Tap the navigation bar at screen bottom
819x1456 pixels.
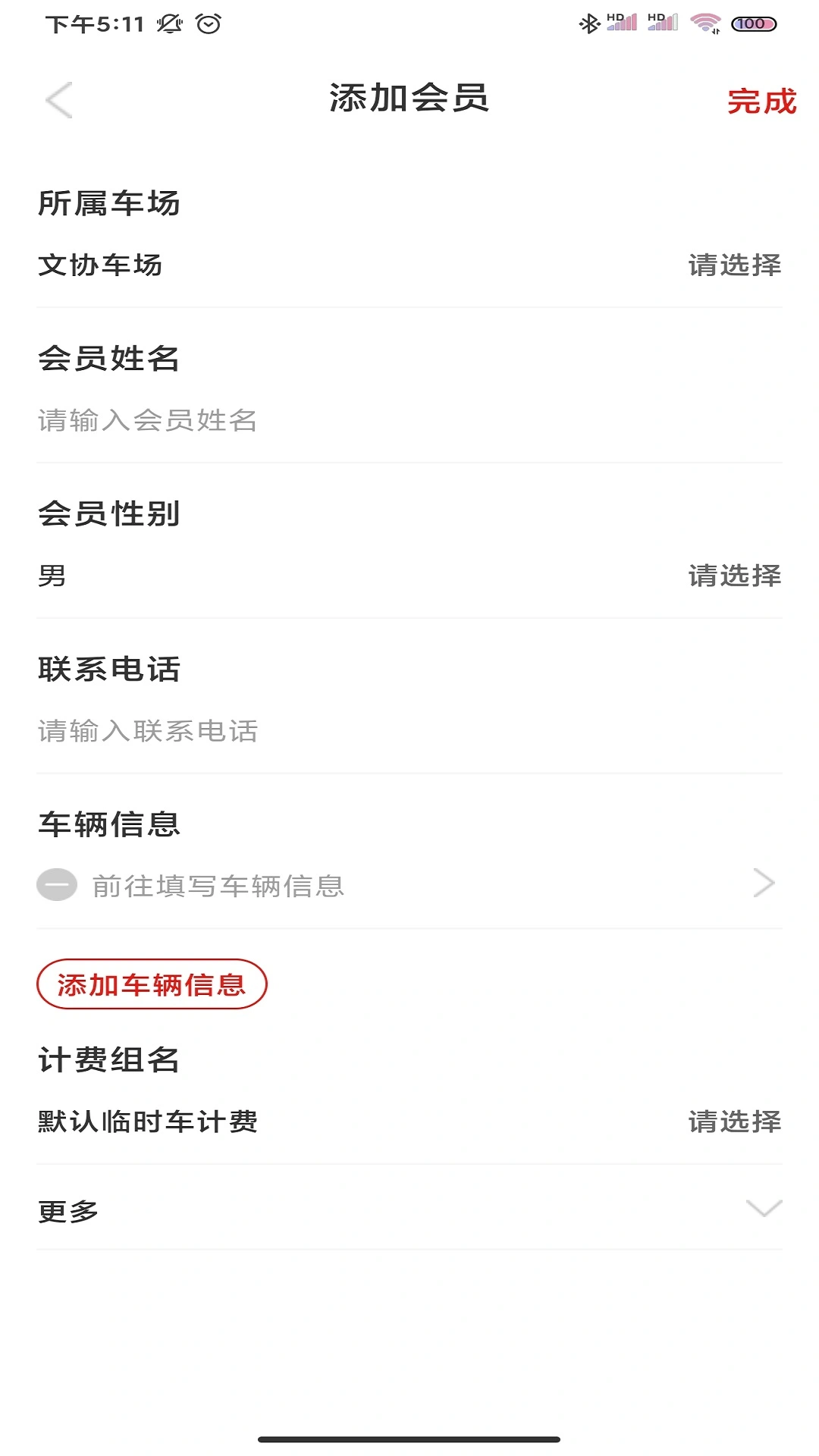[409, 1437]
